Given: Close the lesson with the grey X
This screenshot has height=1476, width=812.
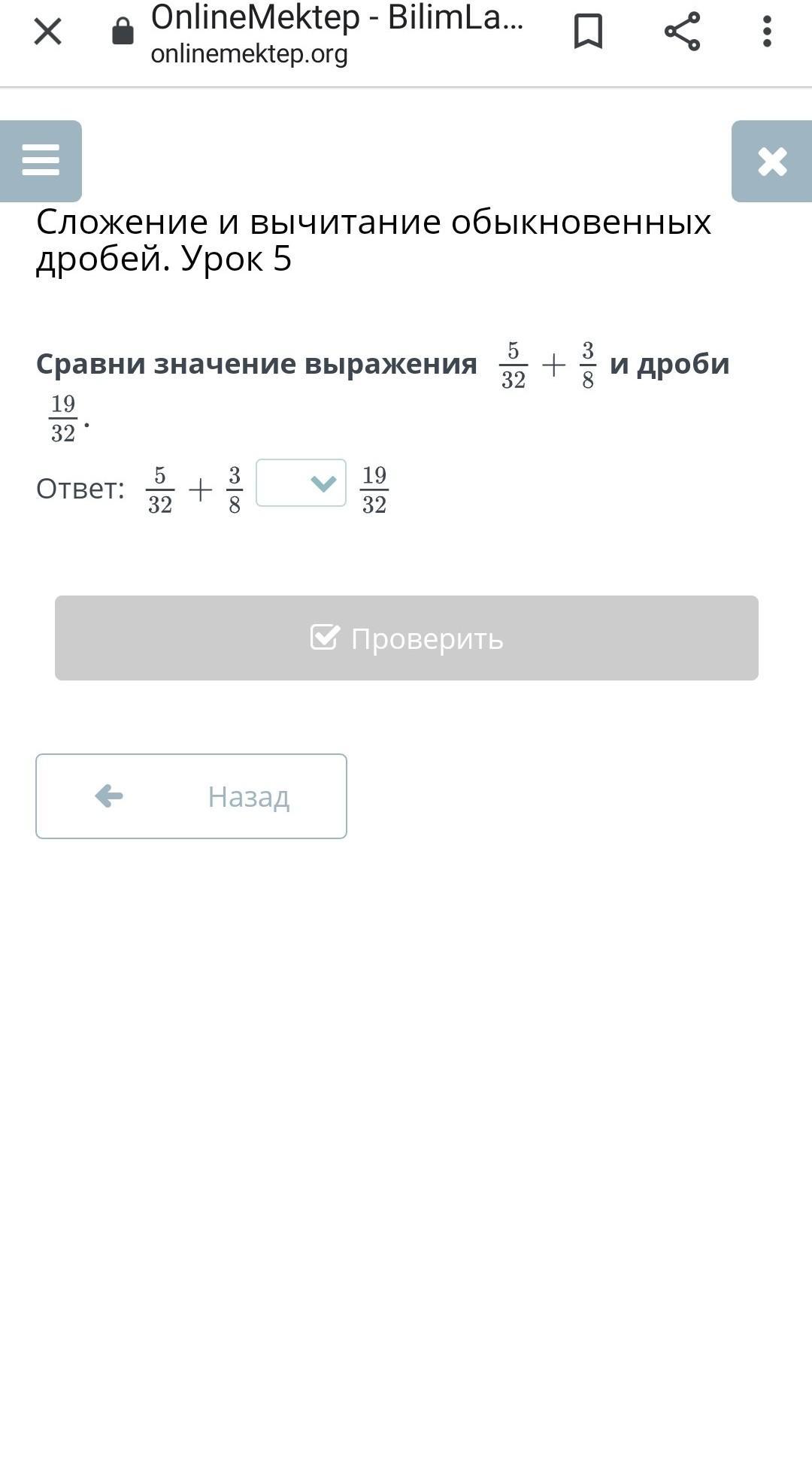Looking at the screenshot, I should 772,161.
